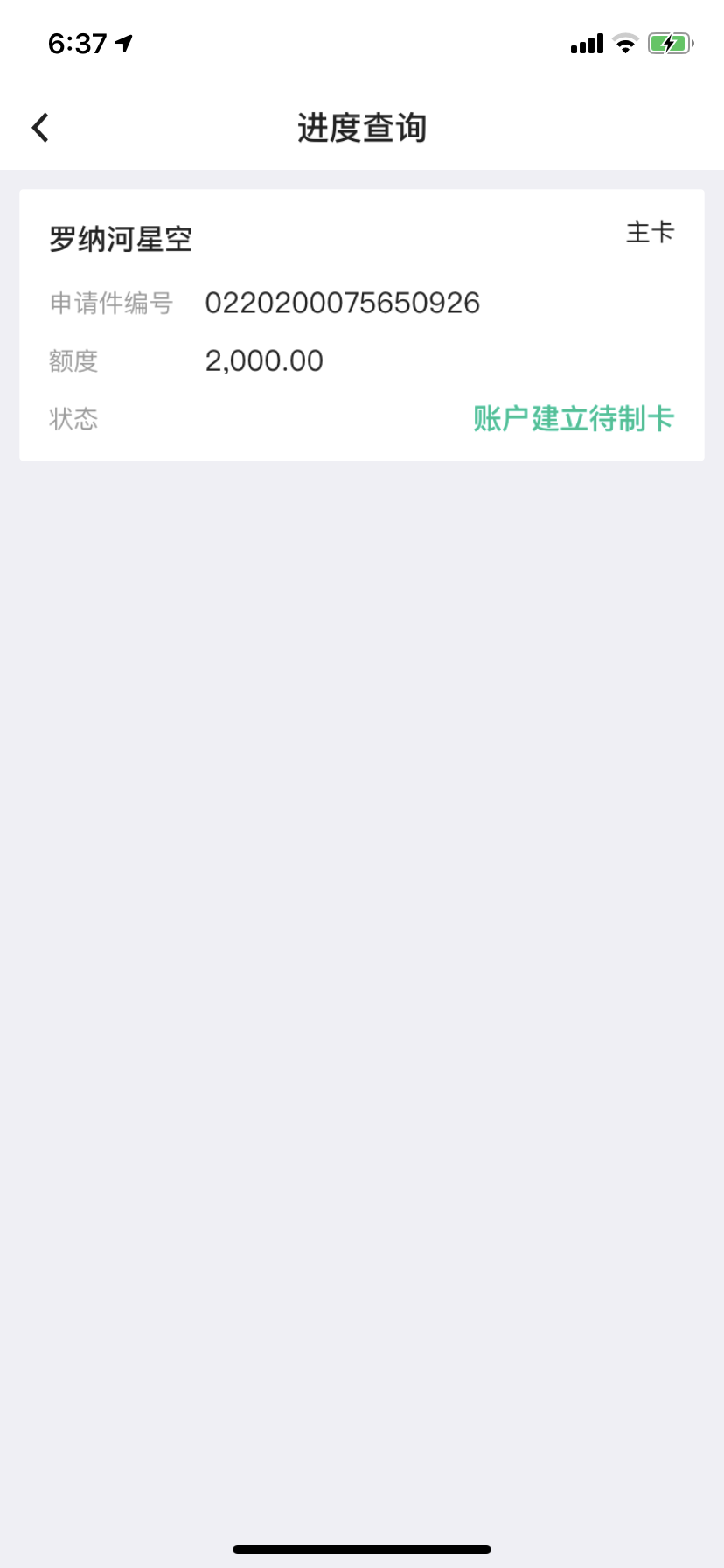Go back from 进度查询
The image size is (724, 1568).
tap(40, 128)
